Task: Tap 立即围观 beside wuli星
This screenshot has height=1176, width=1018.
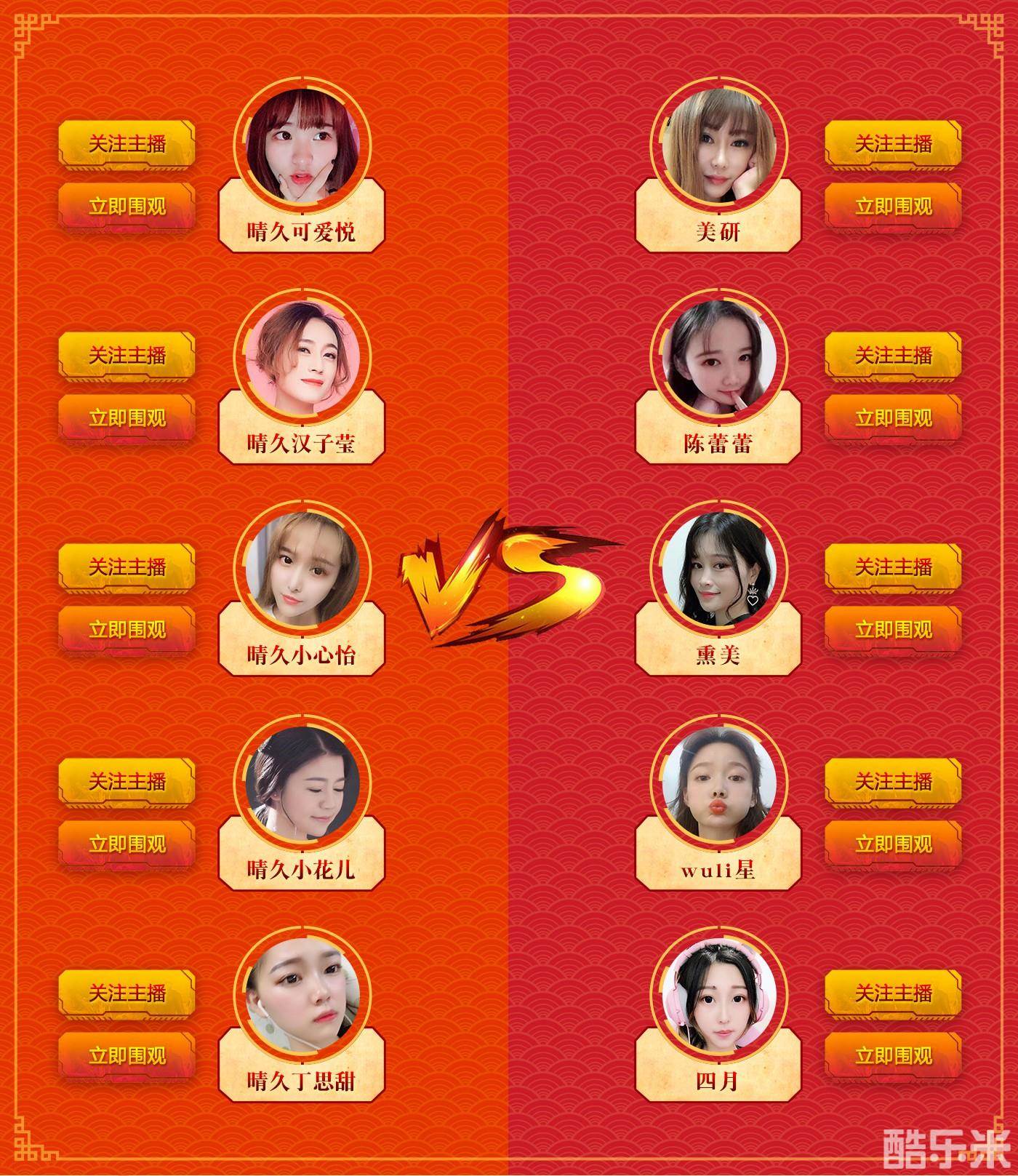Action: [x=893, y=844]
